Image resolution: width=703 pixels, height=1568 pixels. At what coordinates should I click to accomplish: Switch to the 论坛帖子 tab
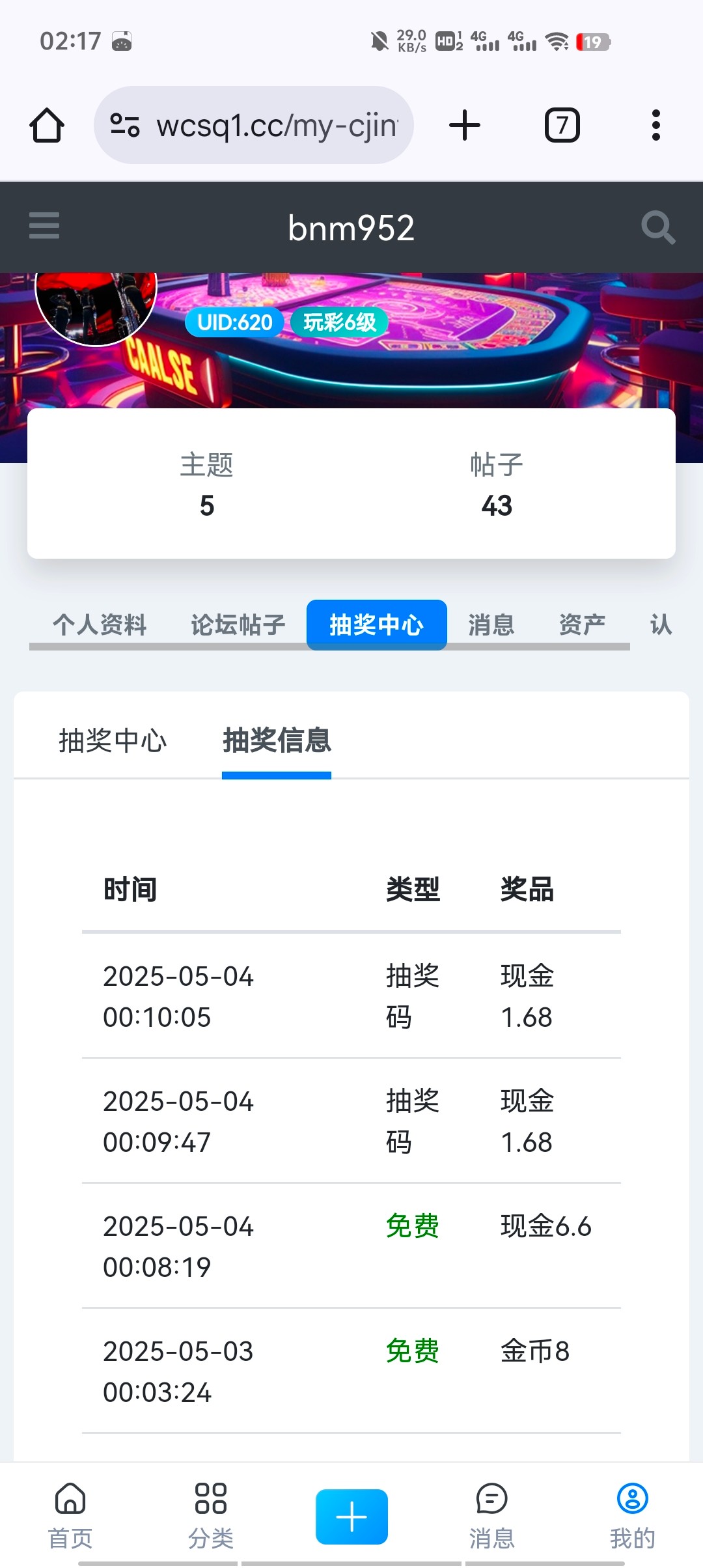coord(238,624)
